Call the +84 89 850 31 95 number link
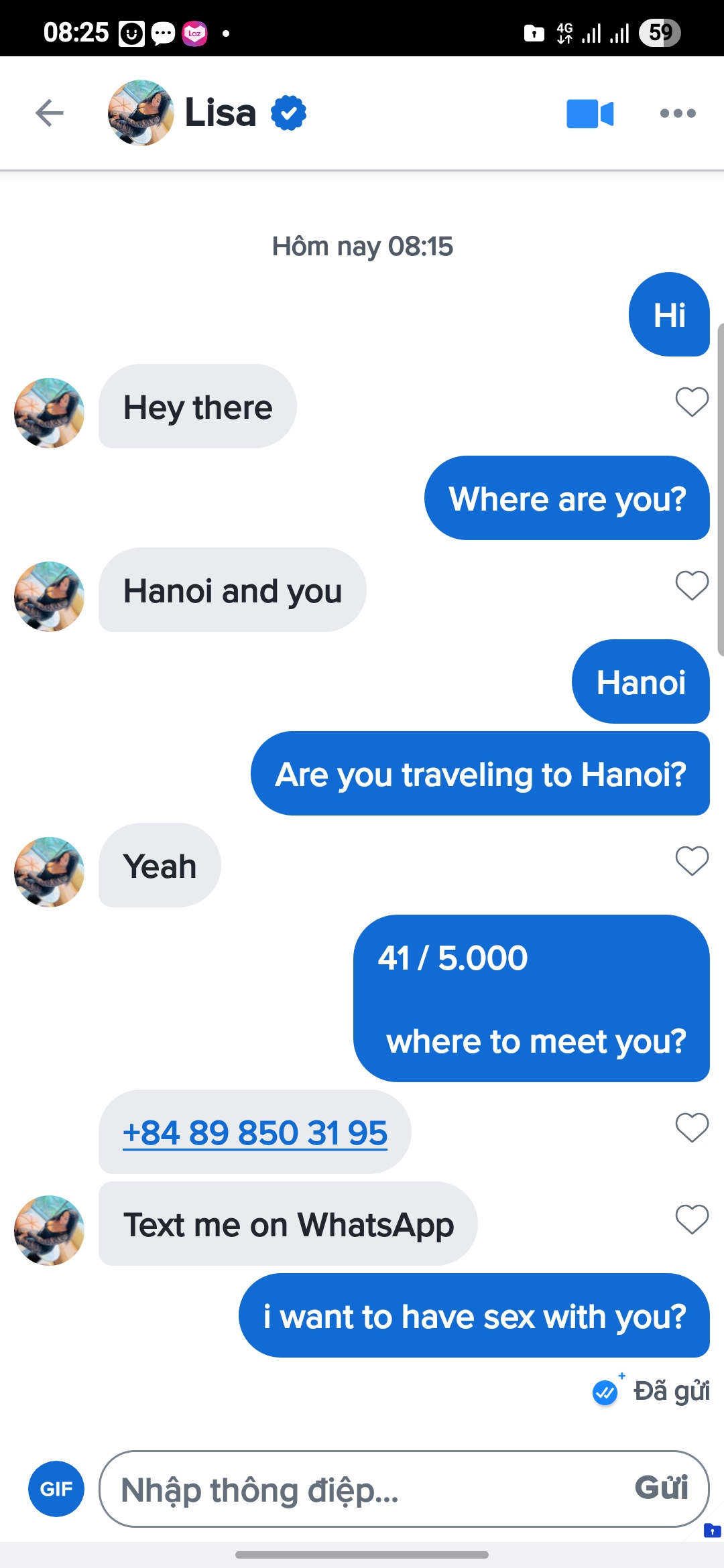The height and width of the screenshot is (1568, 724). (254, 1132)
